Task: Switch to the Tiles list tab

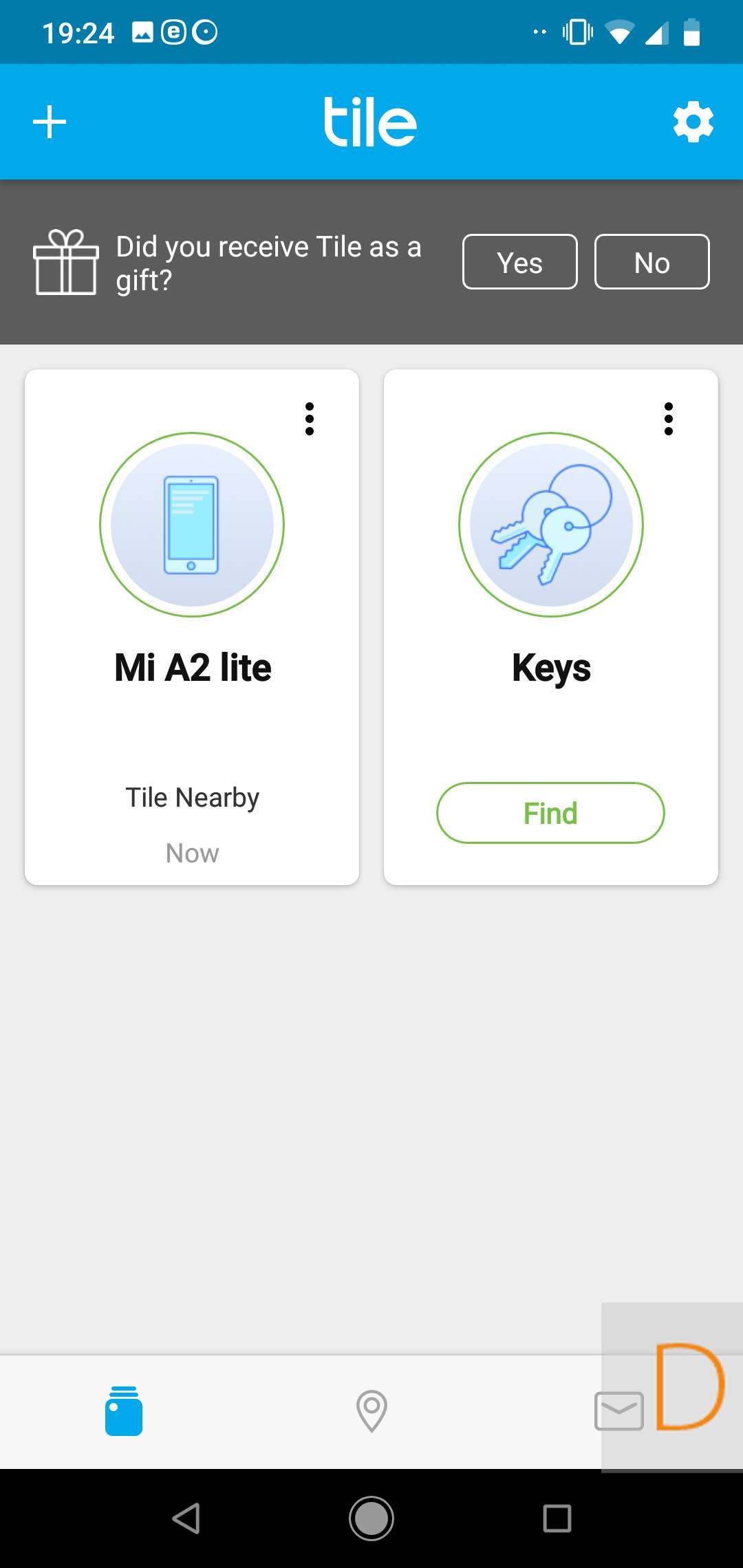Action: tap(124, 1411)
